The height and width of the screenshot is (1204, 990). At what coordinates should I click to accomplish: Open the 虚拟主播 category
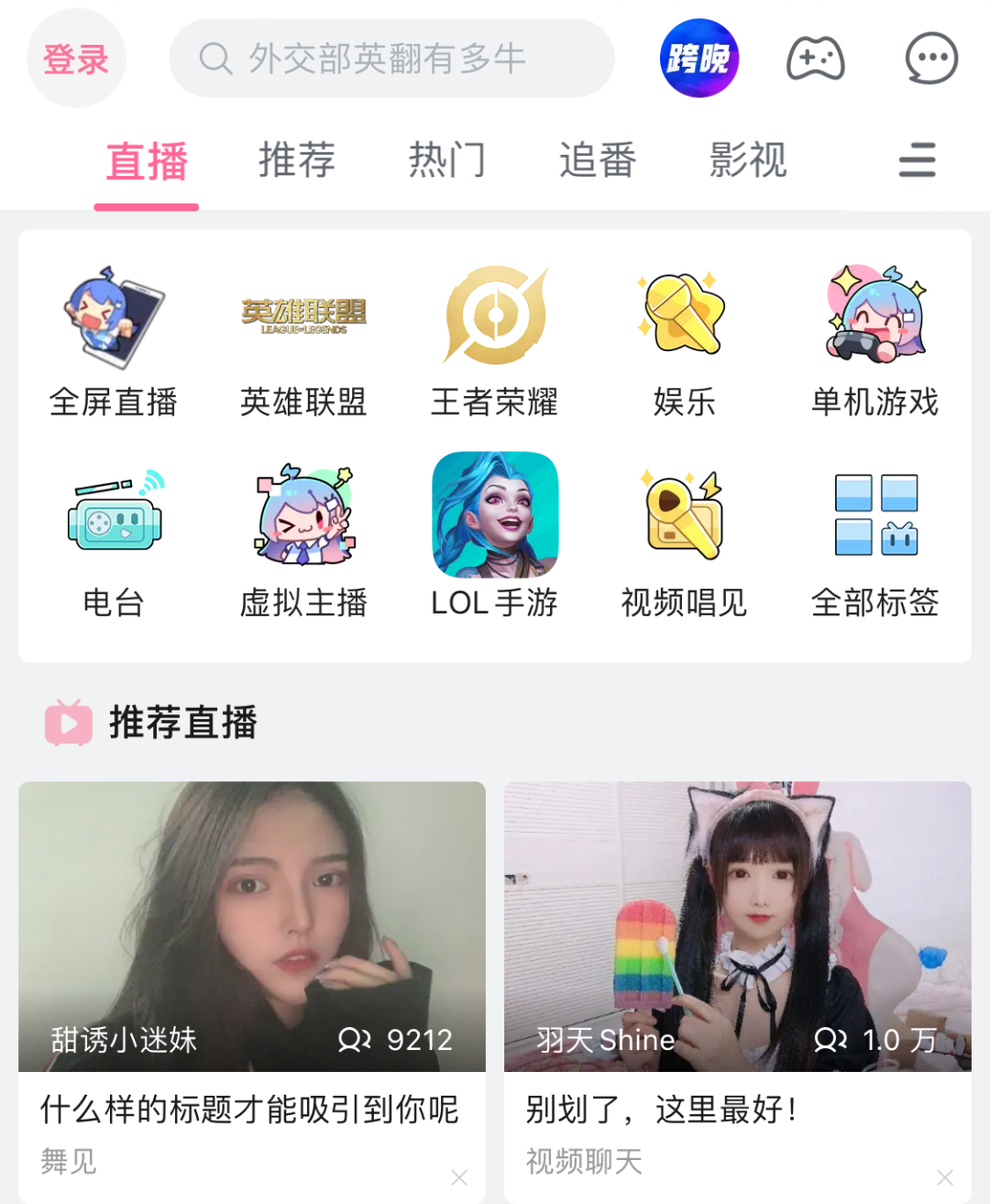coord(303,541)
